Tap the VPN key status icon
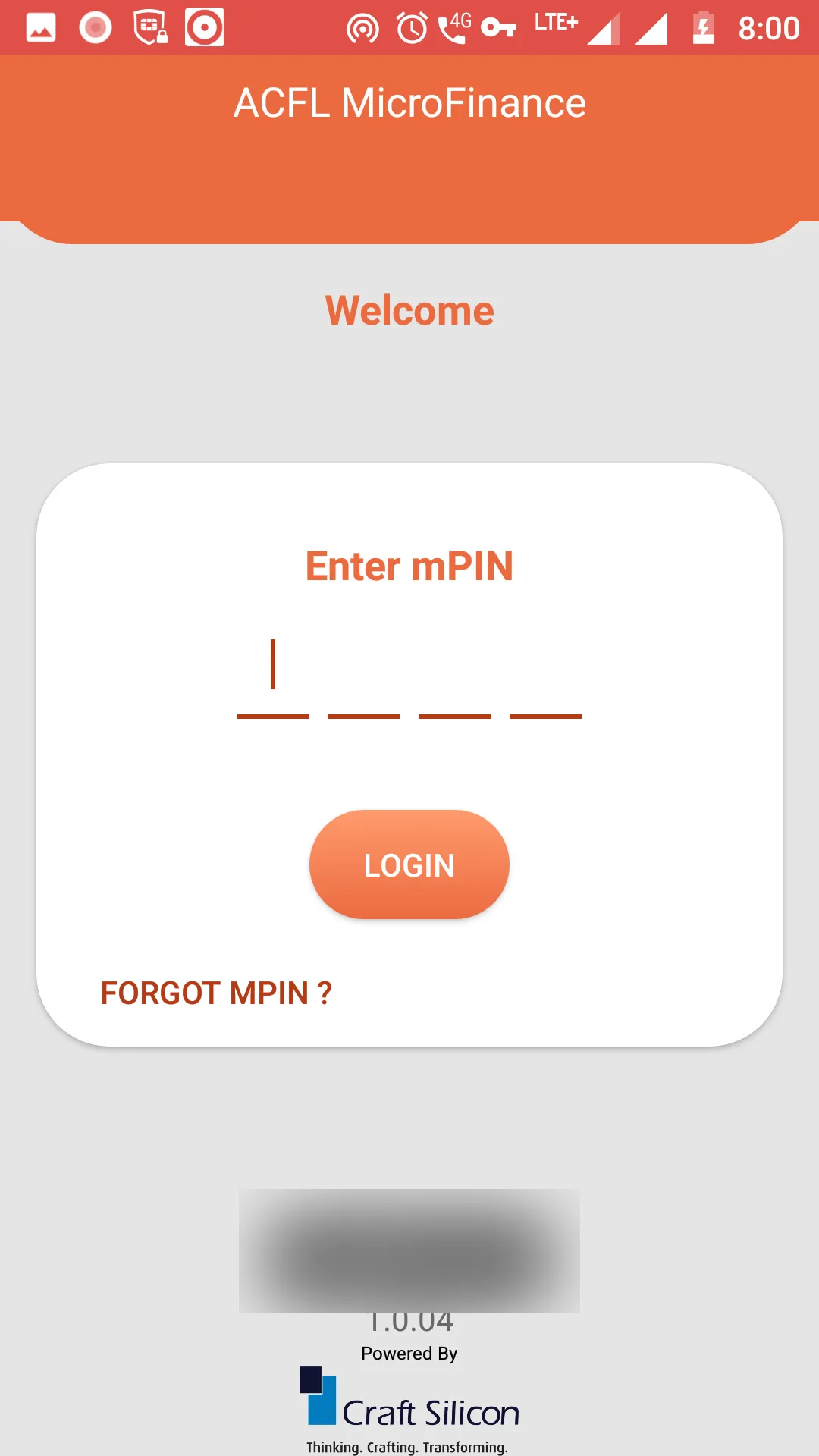Image resolution: width=819 pixels, height=1456 pixels. 500,27
